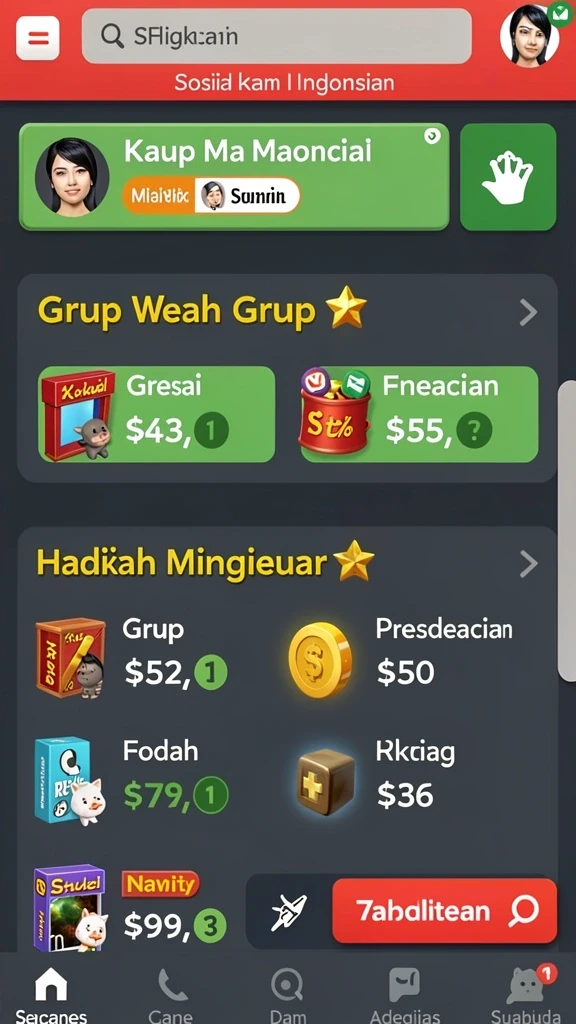The image size is (576, 1024).
Task: Open the Grup $52 item
Action: (x=133, y=656)
